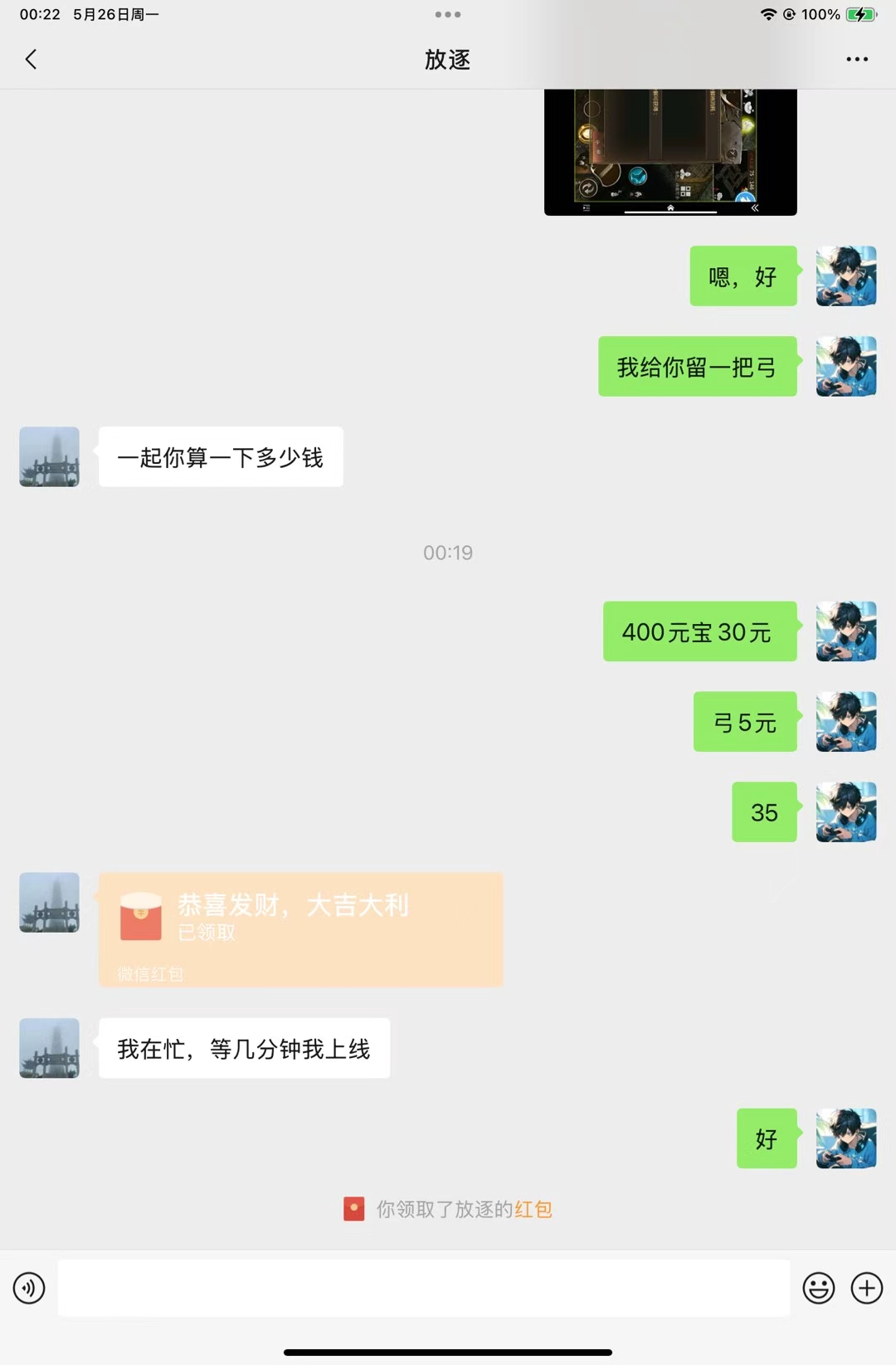The width and height of the screenshot is (896, 1365).
Task: Open the emoji picker
Action: click(x=818, y=1288)
